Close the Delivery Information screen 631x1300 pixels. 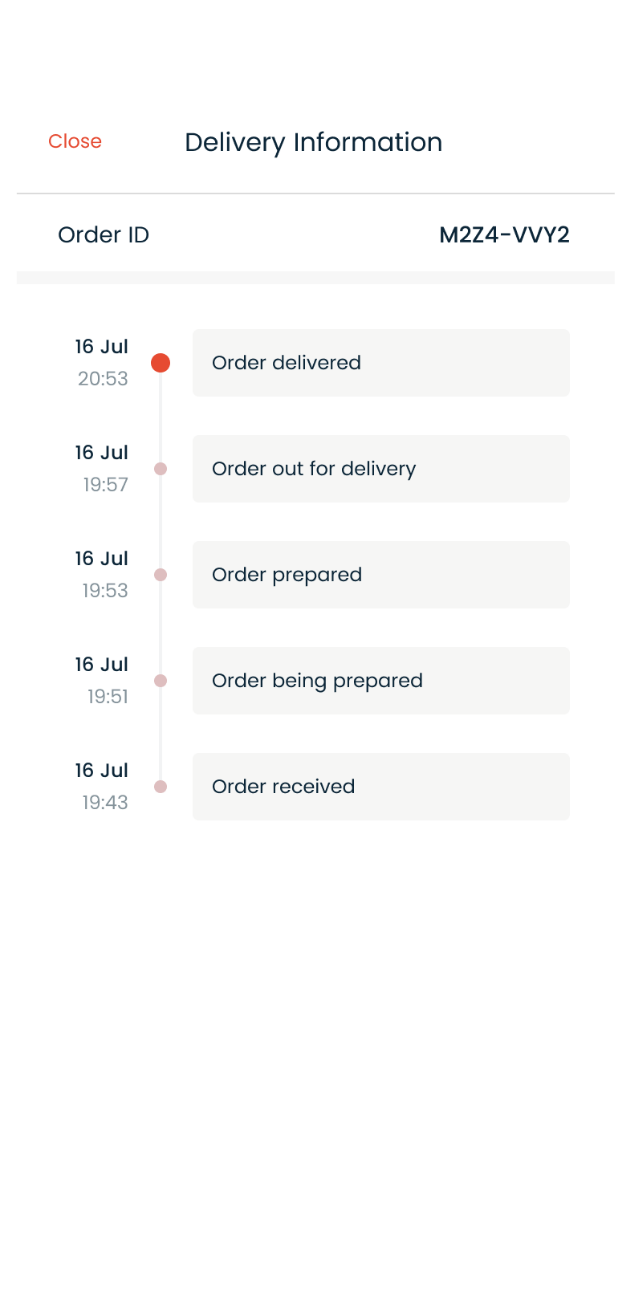[x=75, y=142]
